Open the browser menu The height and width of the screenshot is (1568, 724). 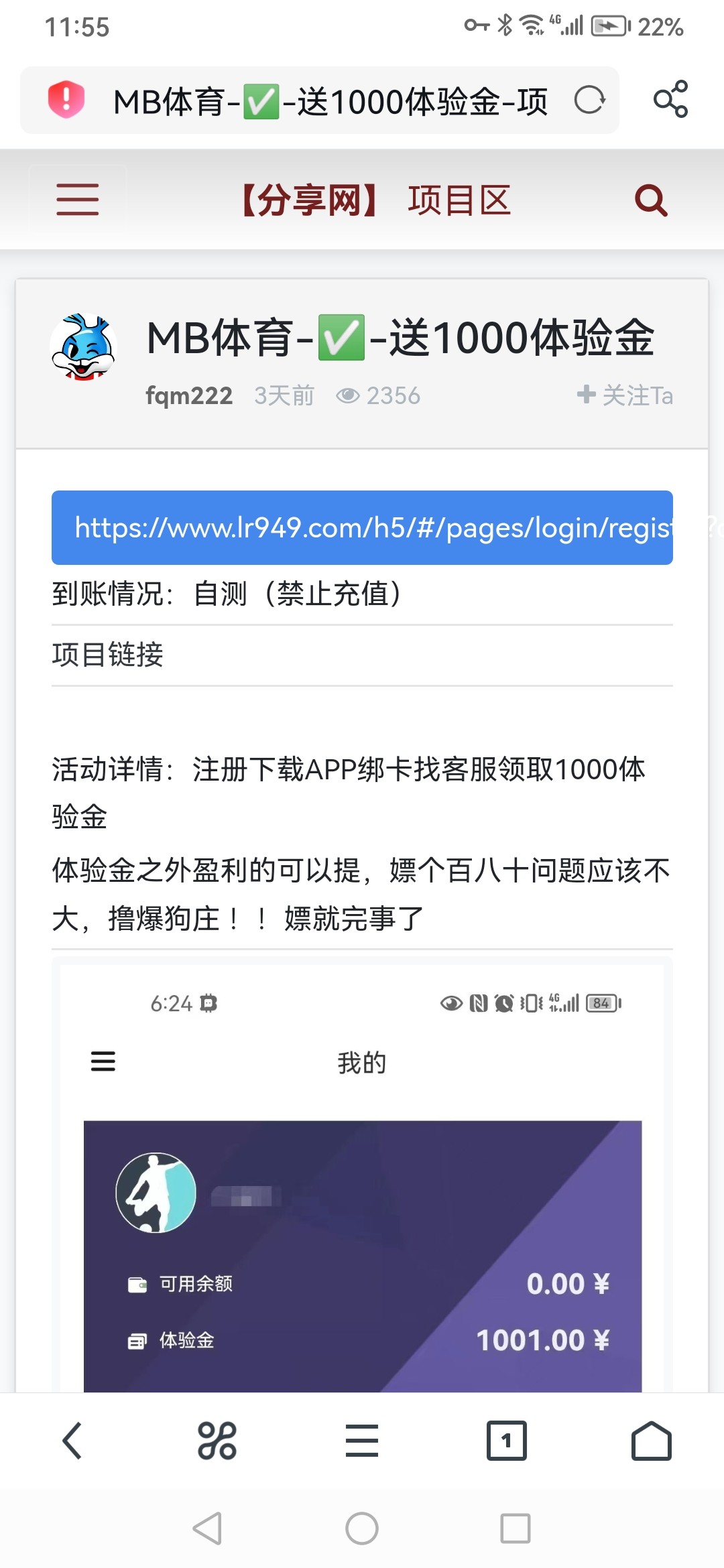[362, 1441]
